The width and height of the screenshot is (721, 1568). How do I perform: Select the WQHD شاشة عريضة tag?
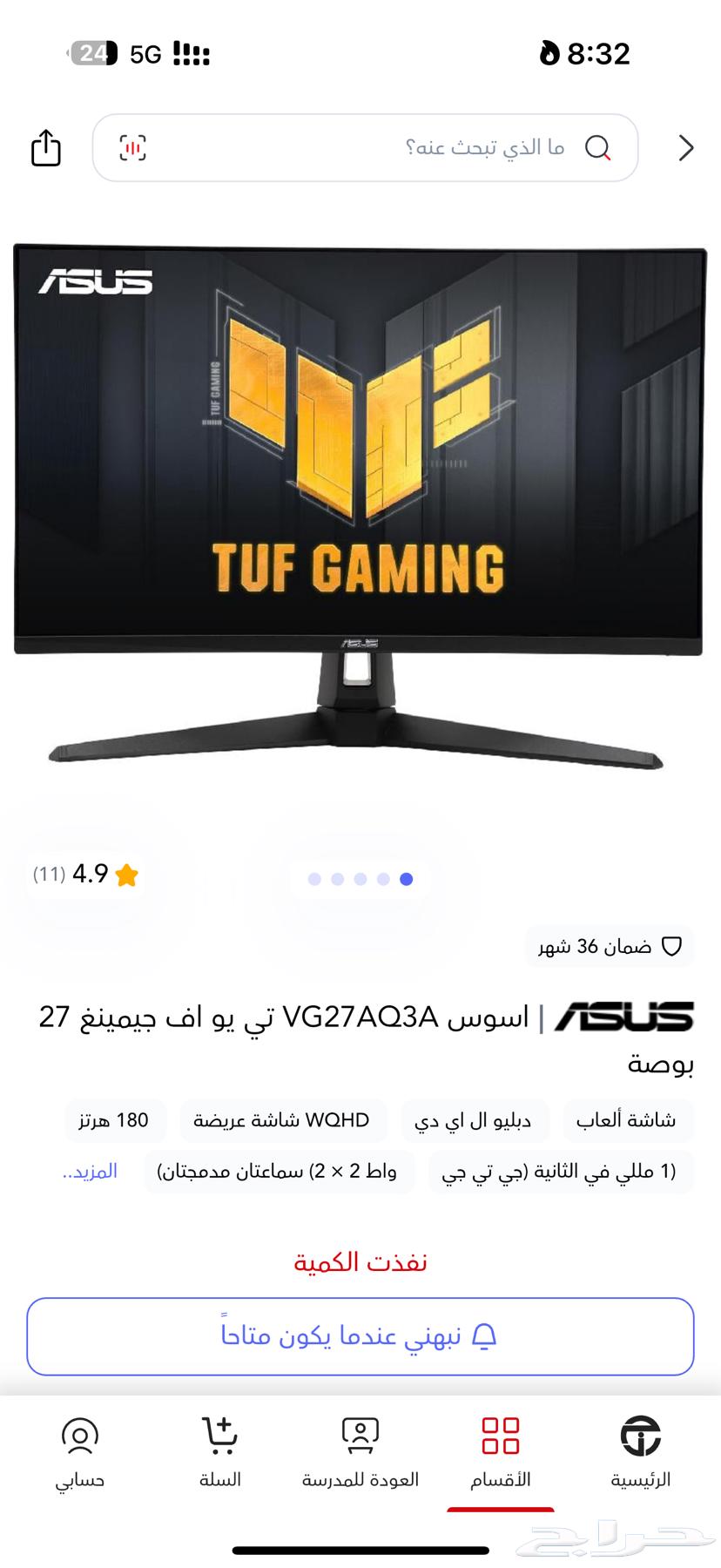coord(281,1120)
